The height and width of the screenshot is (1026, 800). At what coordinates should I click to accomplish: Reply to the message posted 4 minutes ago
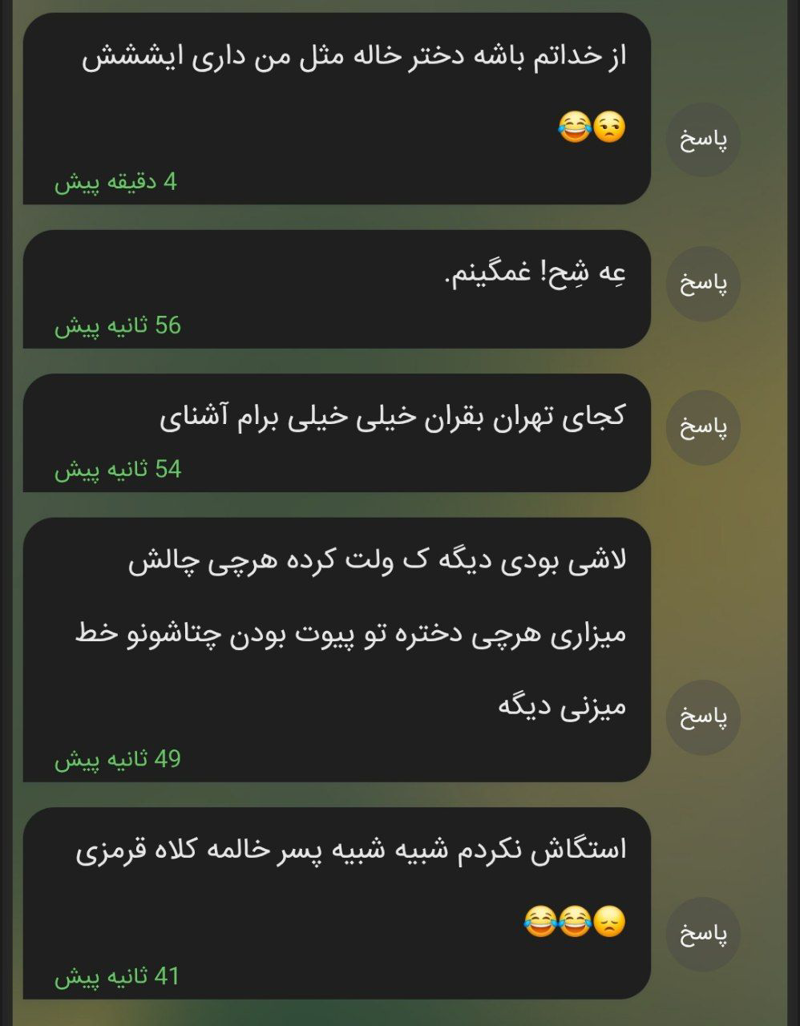coord(703,140)
